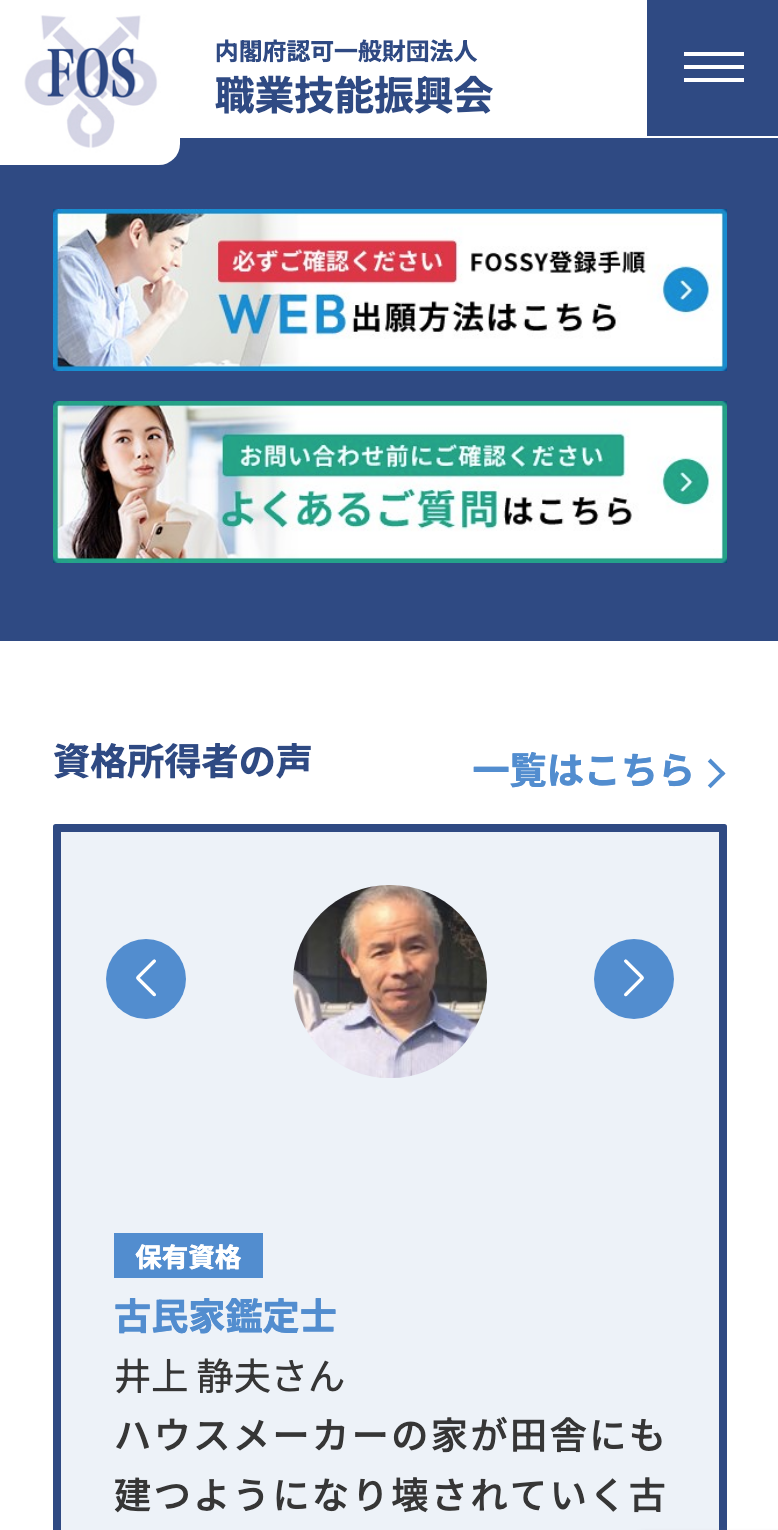Open the よくあるご質問 banner

390,482
